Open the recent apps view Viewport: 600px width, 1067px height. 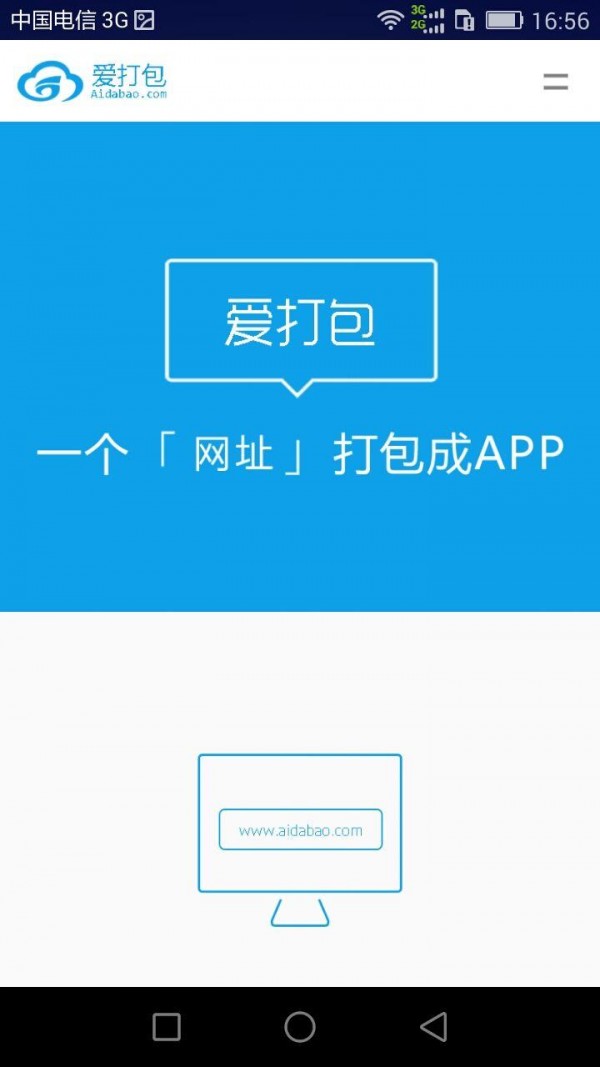click(x=167, y=1027)
